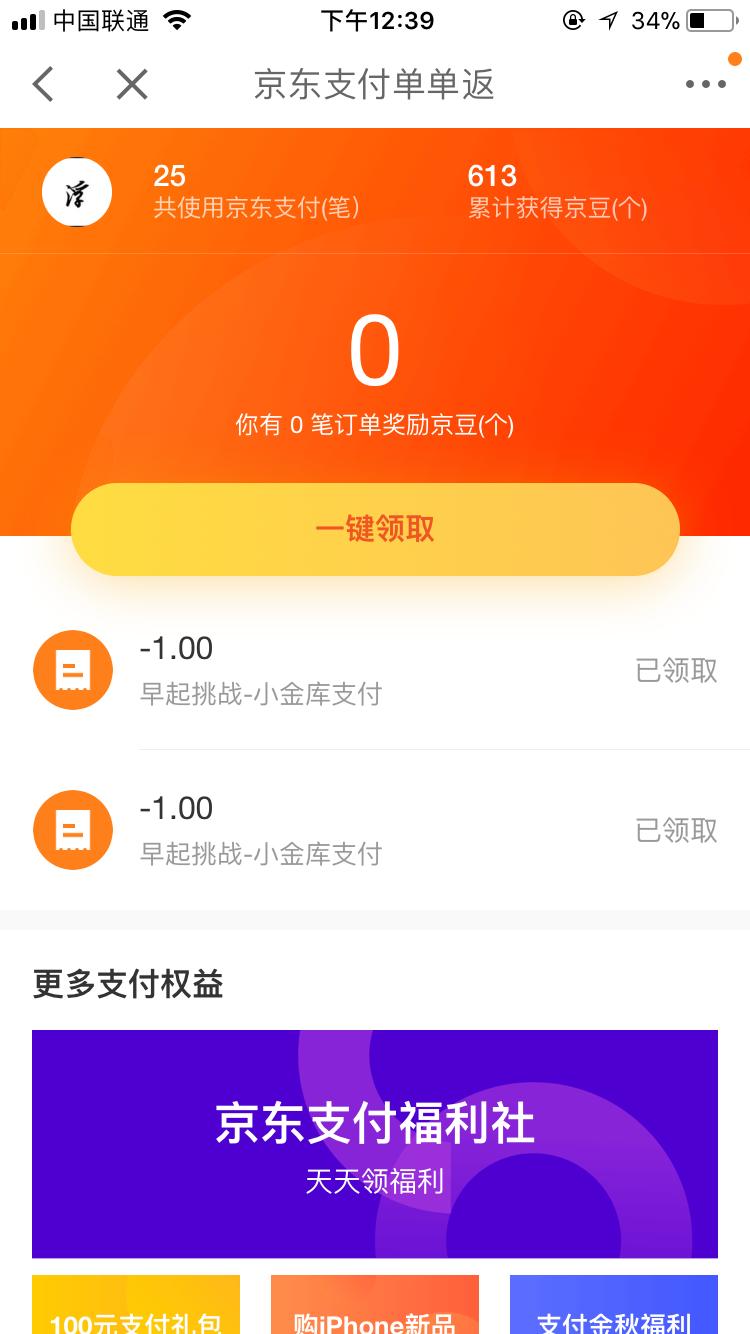Select the 京东支付单单返 title

(375, 85)
